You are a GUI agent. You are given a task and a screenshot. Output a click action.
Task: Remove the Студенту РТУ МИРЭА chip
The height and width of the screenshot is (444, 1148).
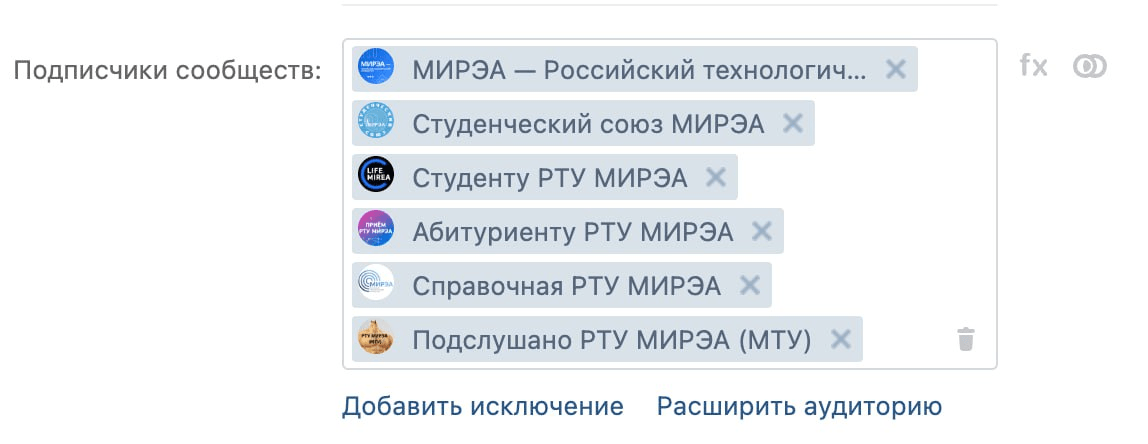pos(715,177)
